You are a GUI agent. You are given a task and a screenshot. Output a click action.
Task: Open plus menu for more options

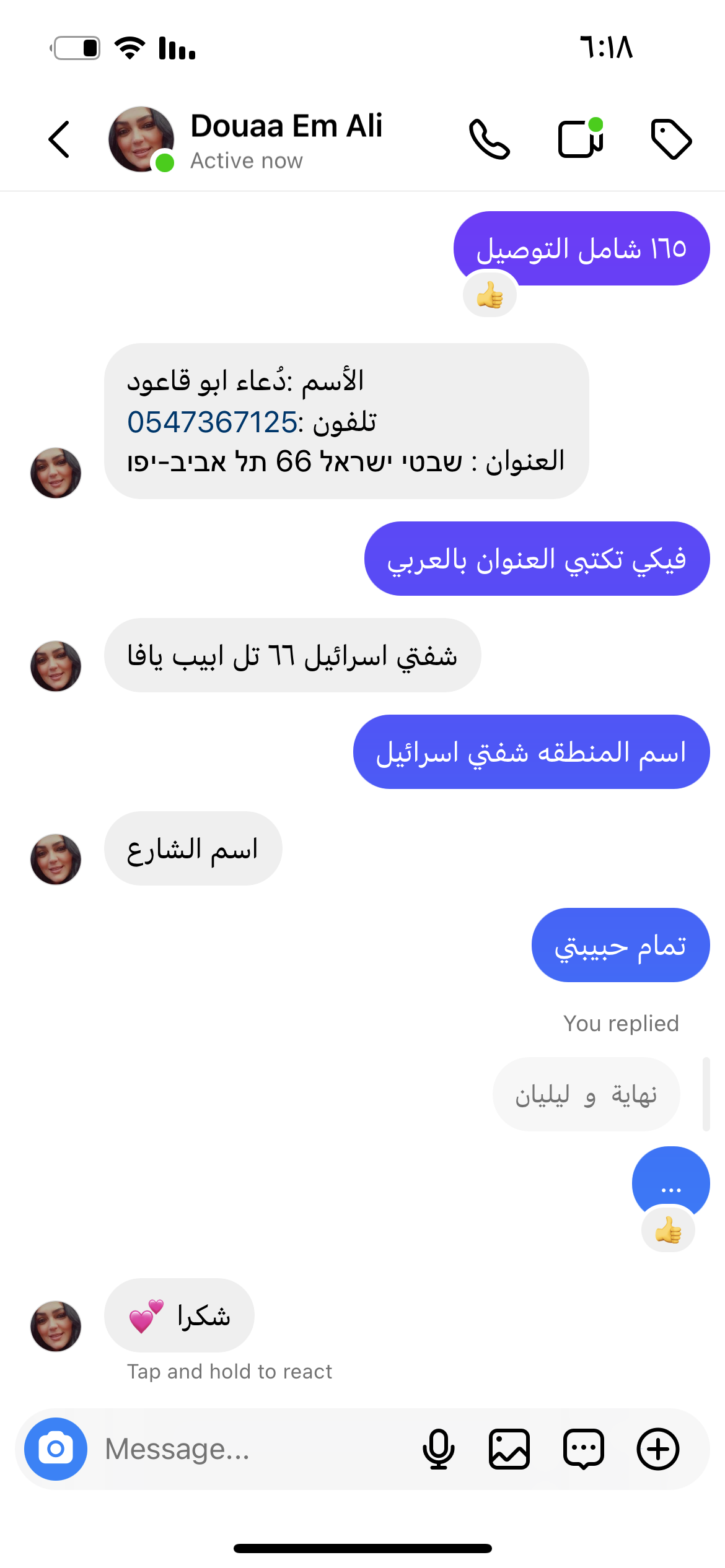tap(658, 1449)
